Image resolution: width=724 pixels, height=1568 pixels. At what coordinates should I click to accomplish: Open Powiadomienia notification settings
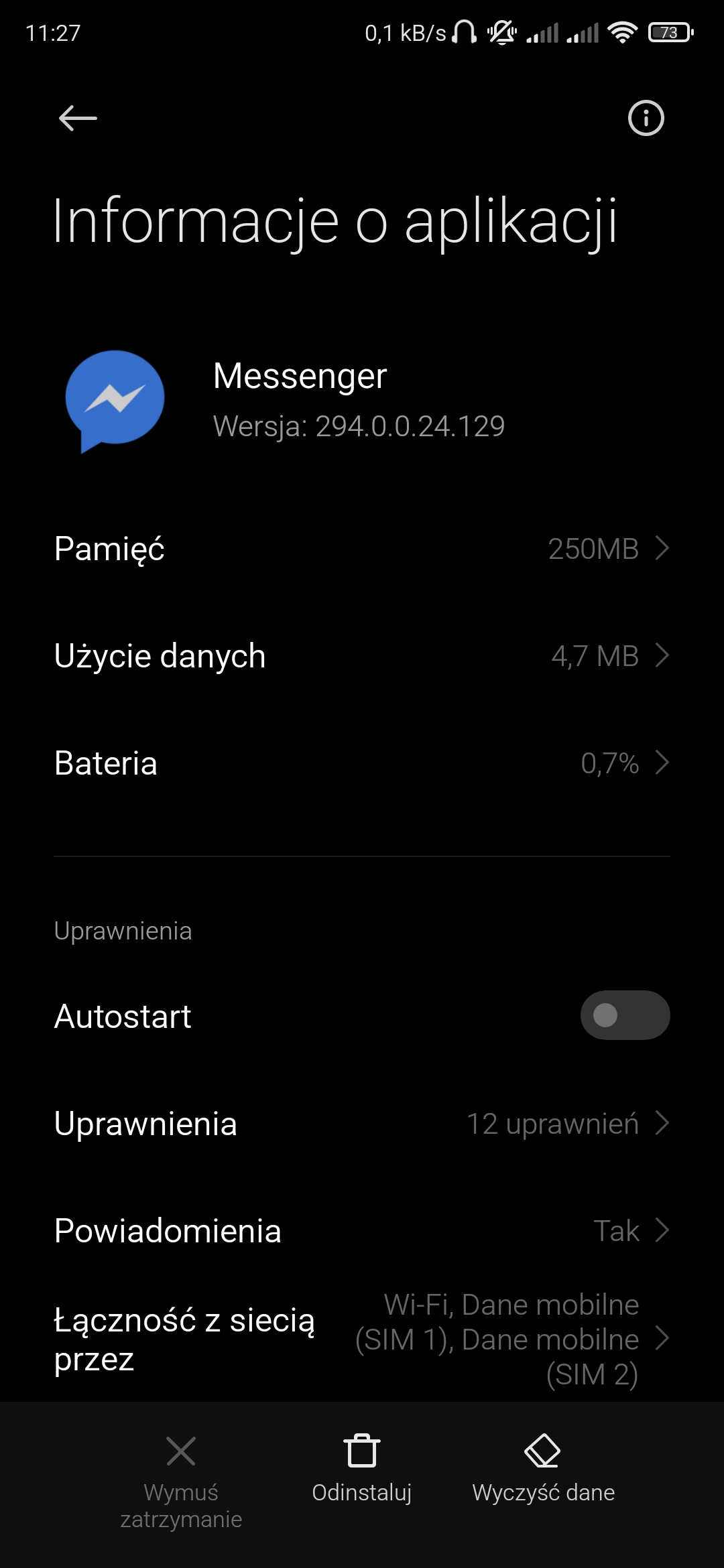[x=362, y=1231]
